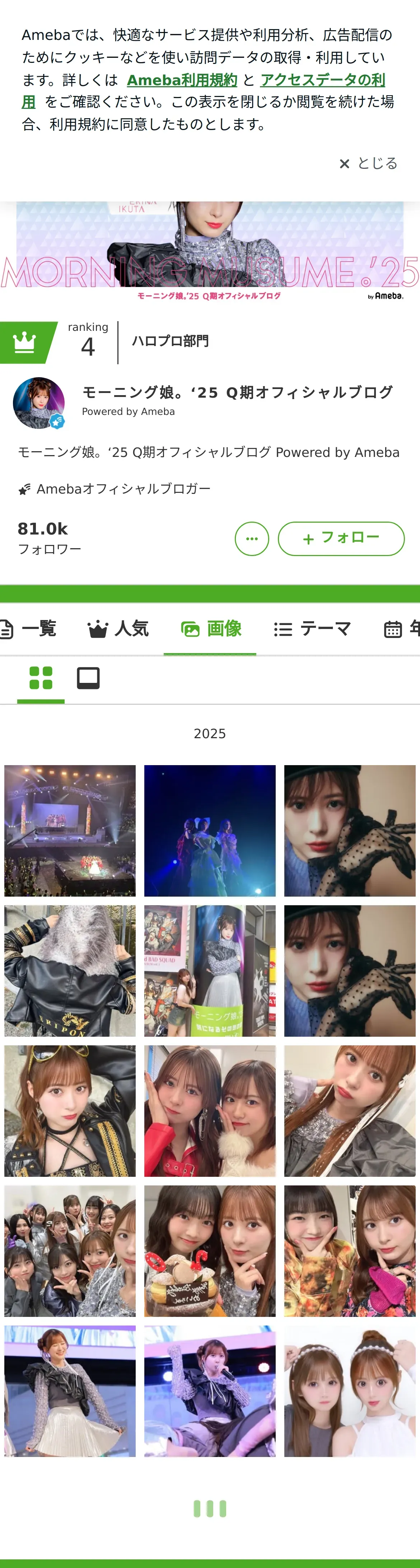This screenshot has width=420, height=1568.
Task: Select the 画像 tab
Action: tap(211, 628)
